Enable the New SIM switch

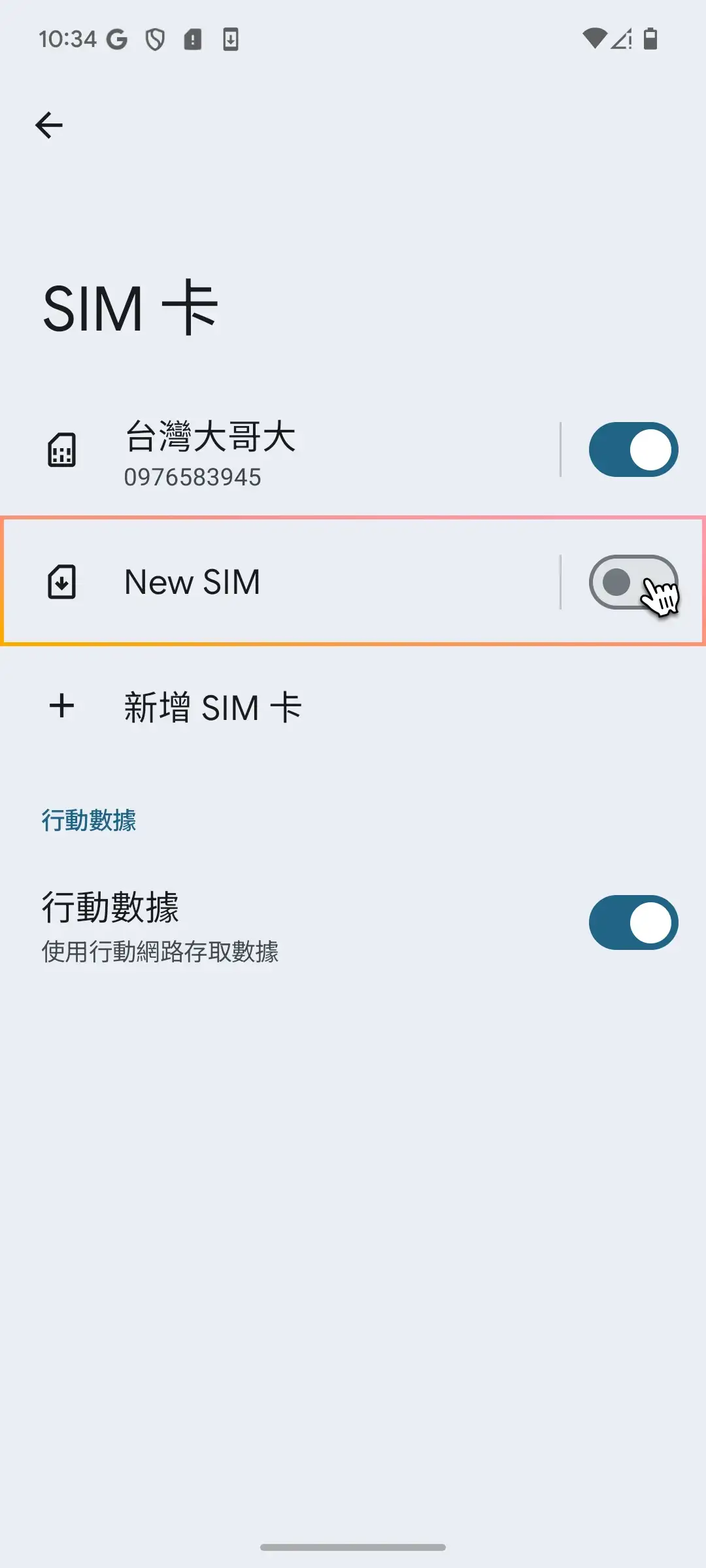(632, 582)
